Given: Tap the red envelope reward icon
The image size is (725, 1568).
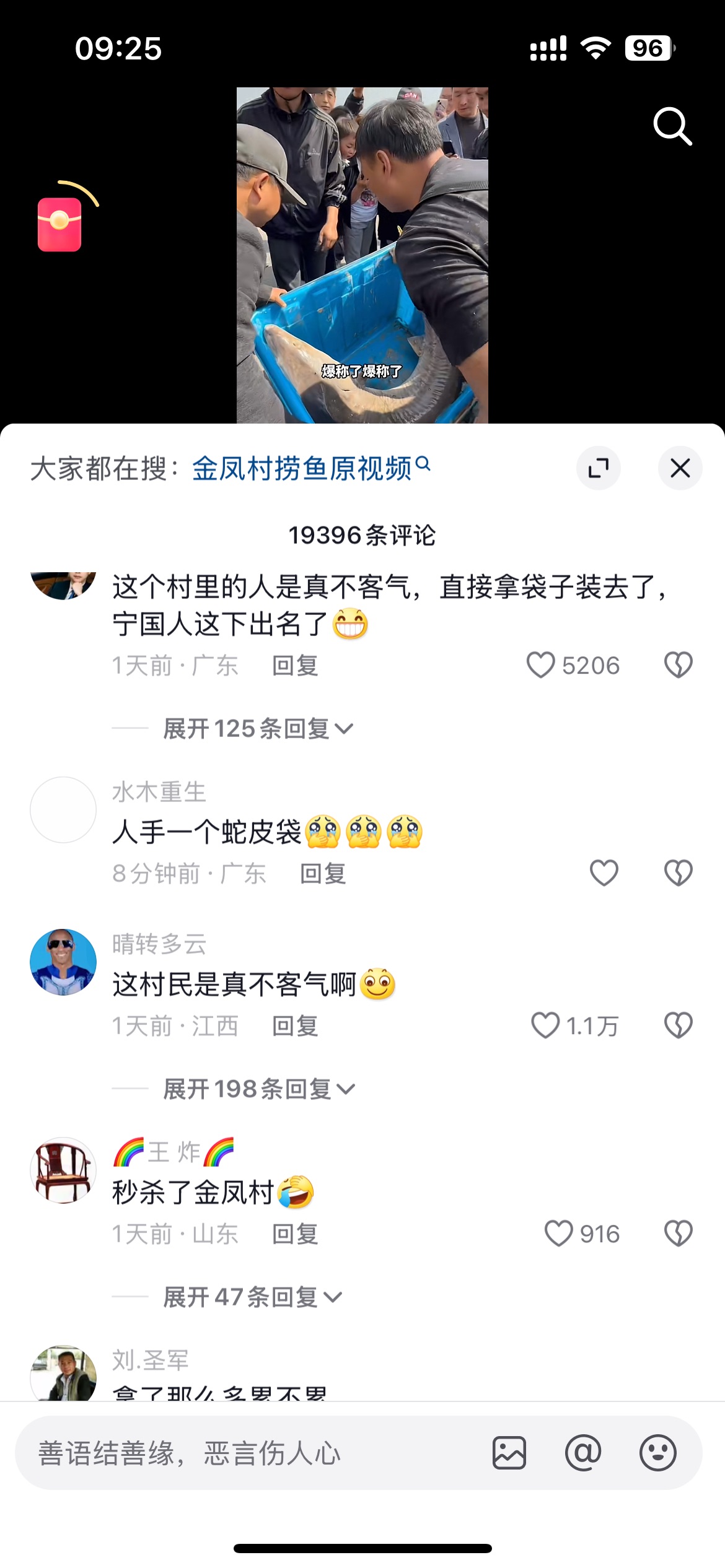Looking at the screenshot, I should point(60,224).
